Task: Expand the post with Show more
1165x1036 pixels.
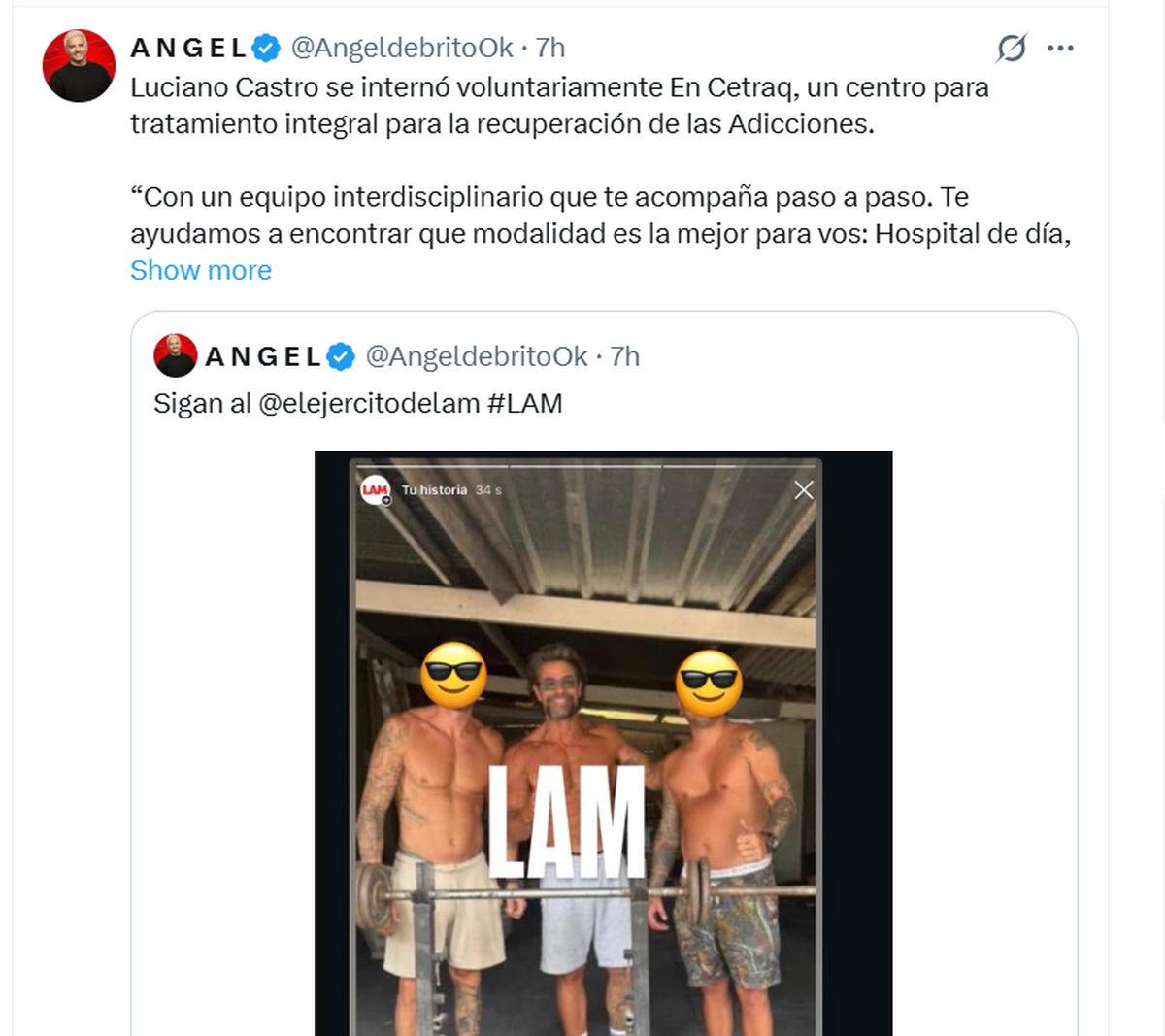Action: pos(201,270)
